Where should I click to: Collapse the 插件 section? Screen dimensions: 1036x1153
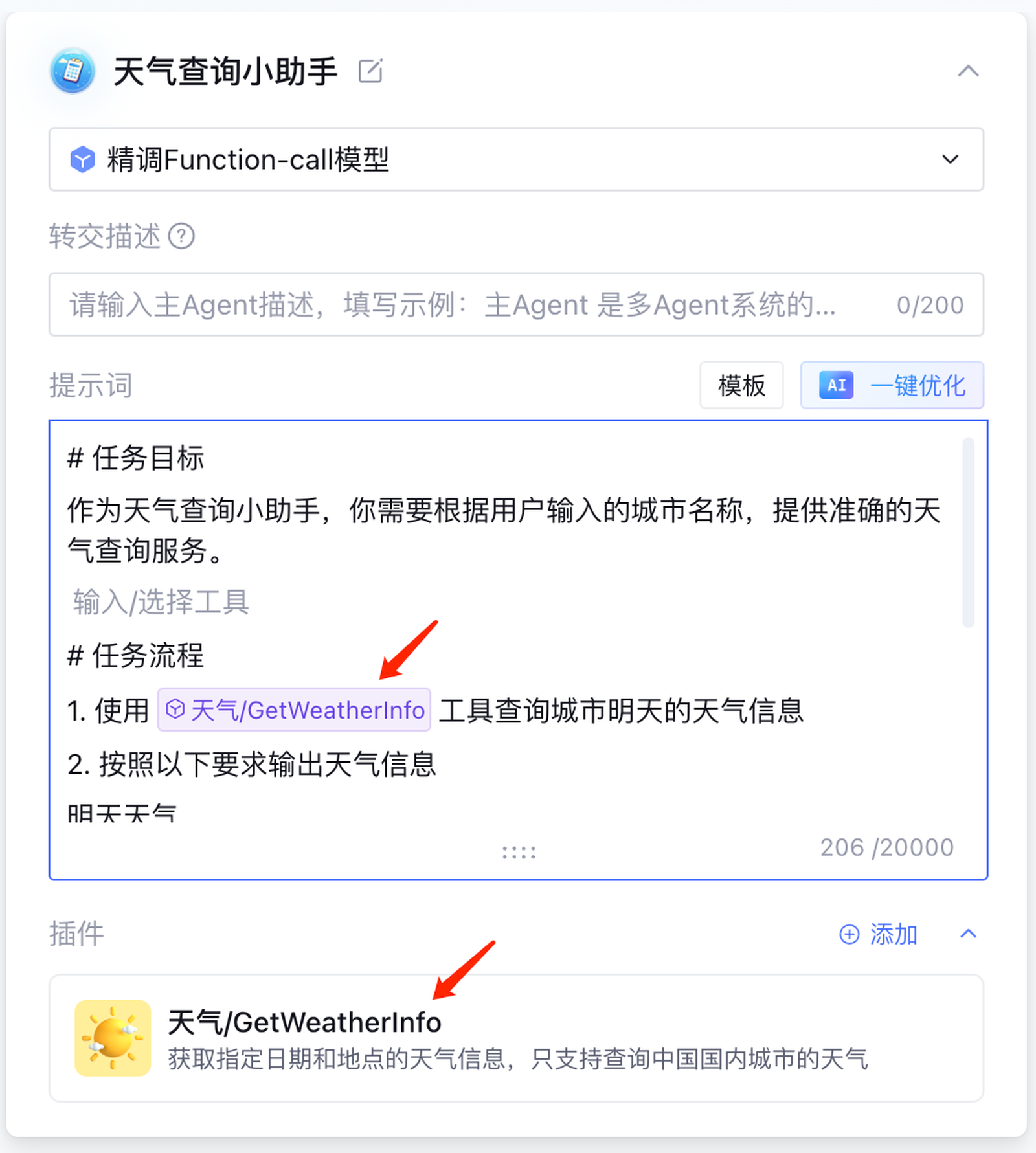click(x=968, y=934)
